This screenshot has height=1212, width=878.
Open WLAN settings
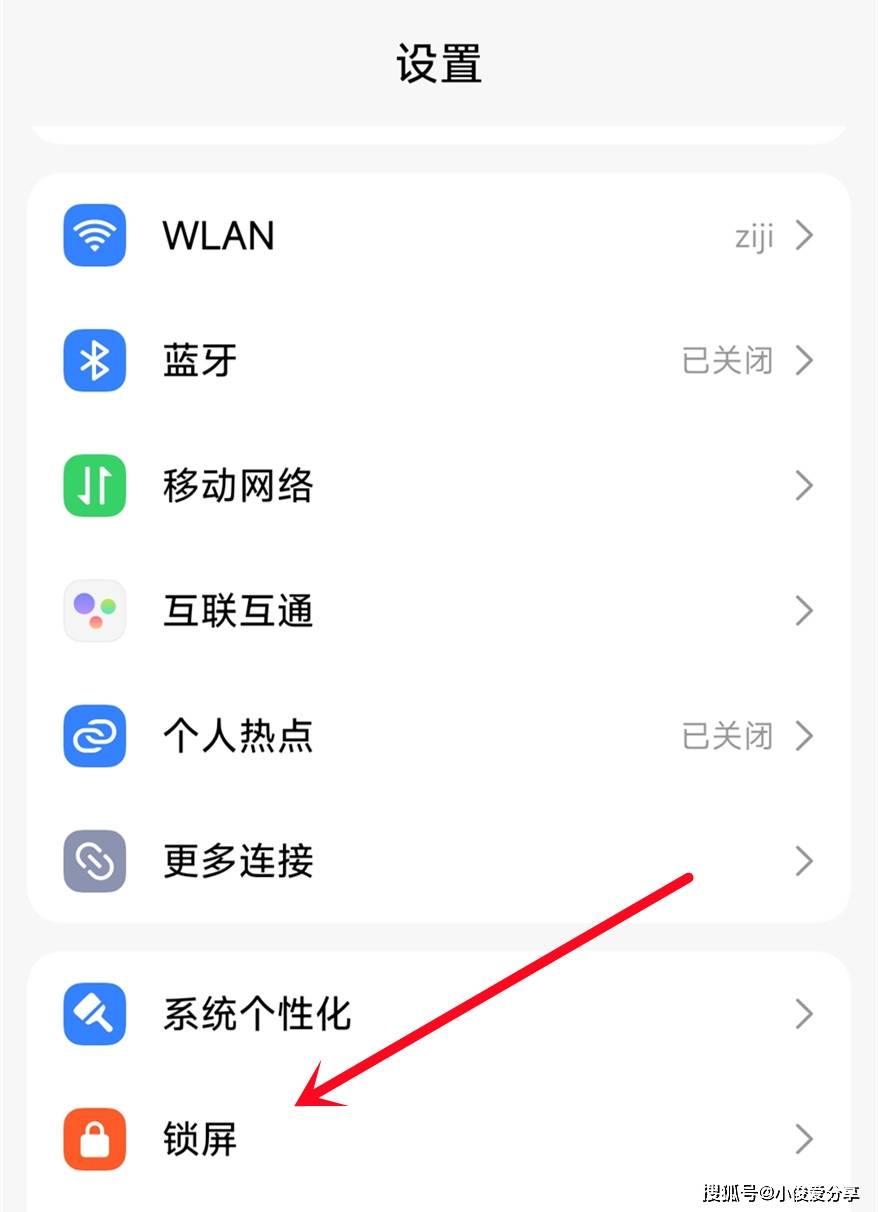[x=438, y=236]
